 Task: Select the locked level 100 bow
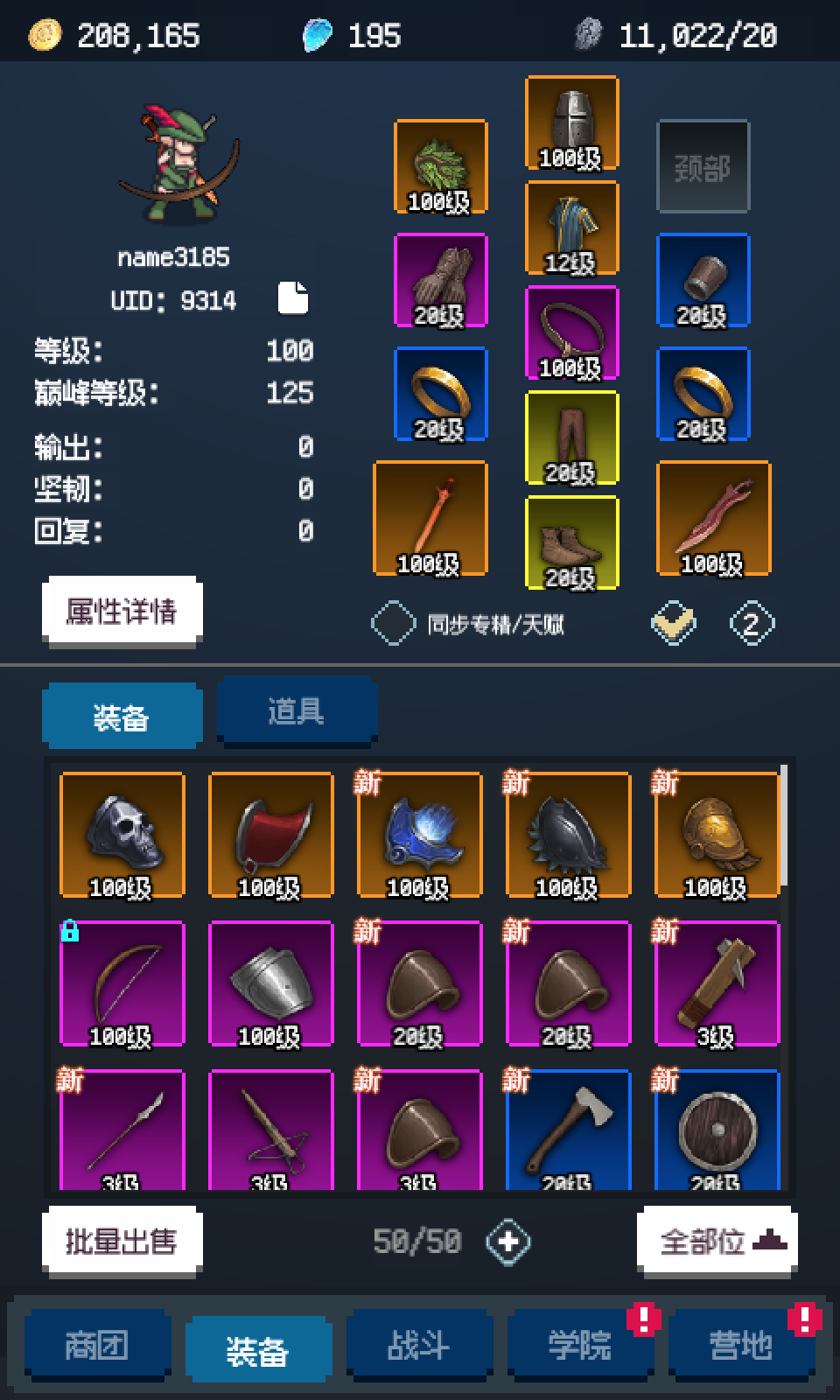click(x=122, y=983)
